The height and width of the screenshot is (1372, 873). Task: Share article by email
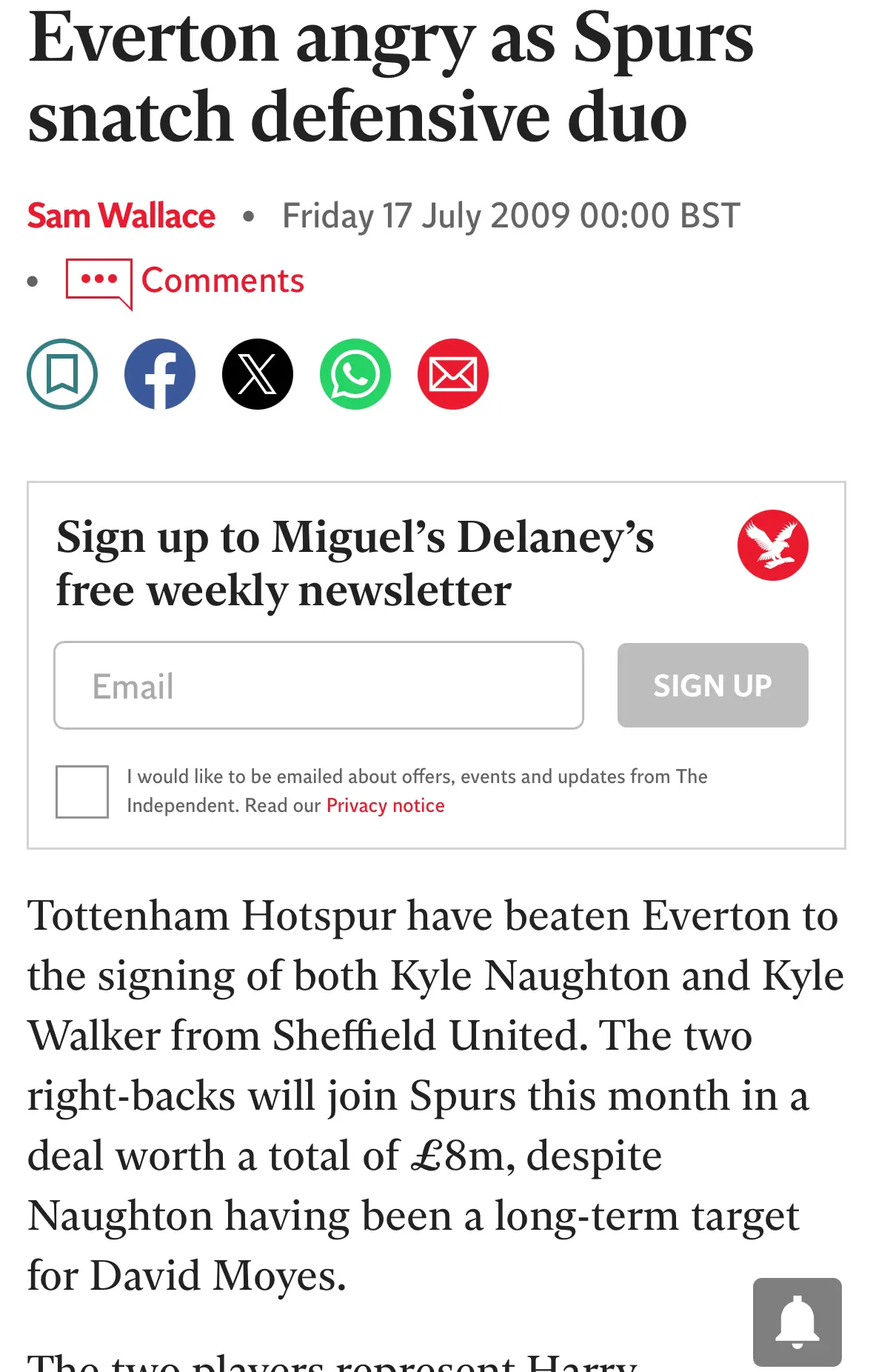[453, 374]
